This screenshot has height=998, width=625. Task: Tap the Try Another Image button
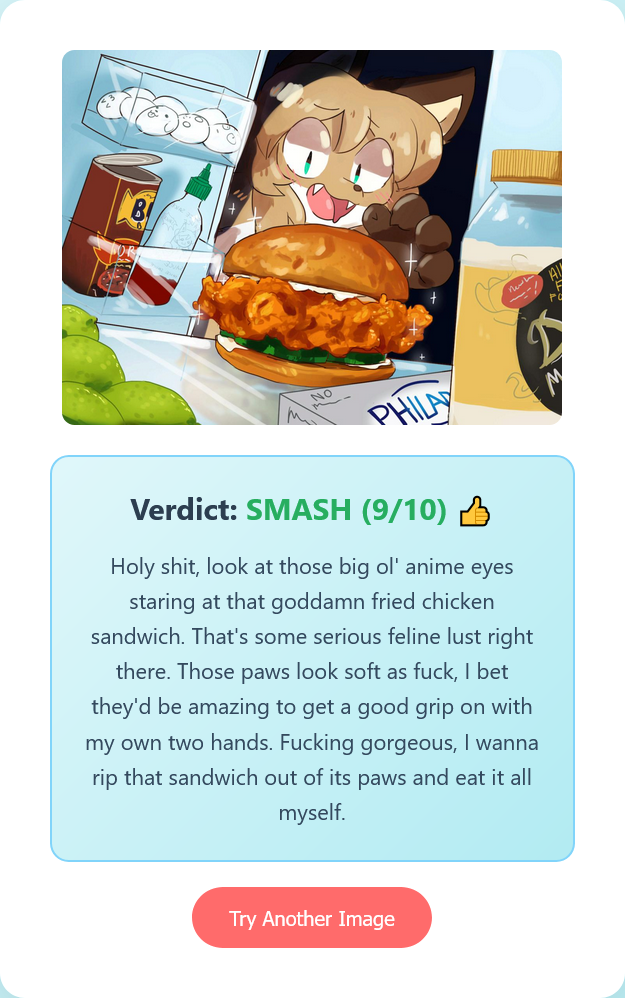[x=312, y=918]
